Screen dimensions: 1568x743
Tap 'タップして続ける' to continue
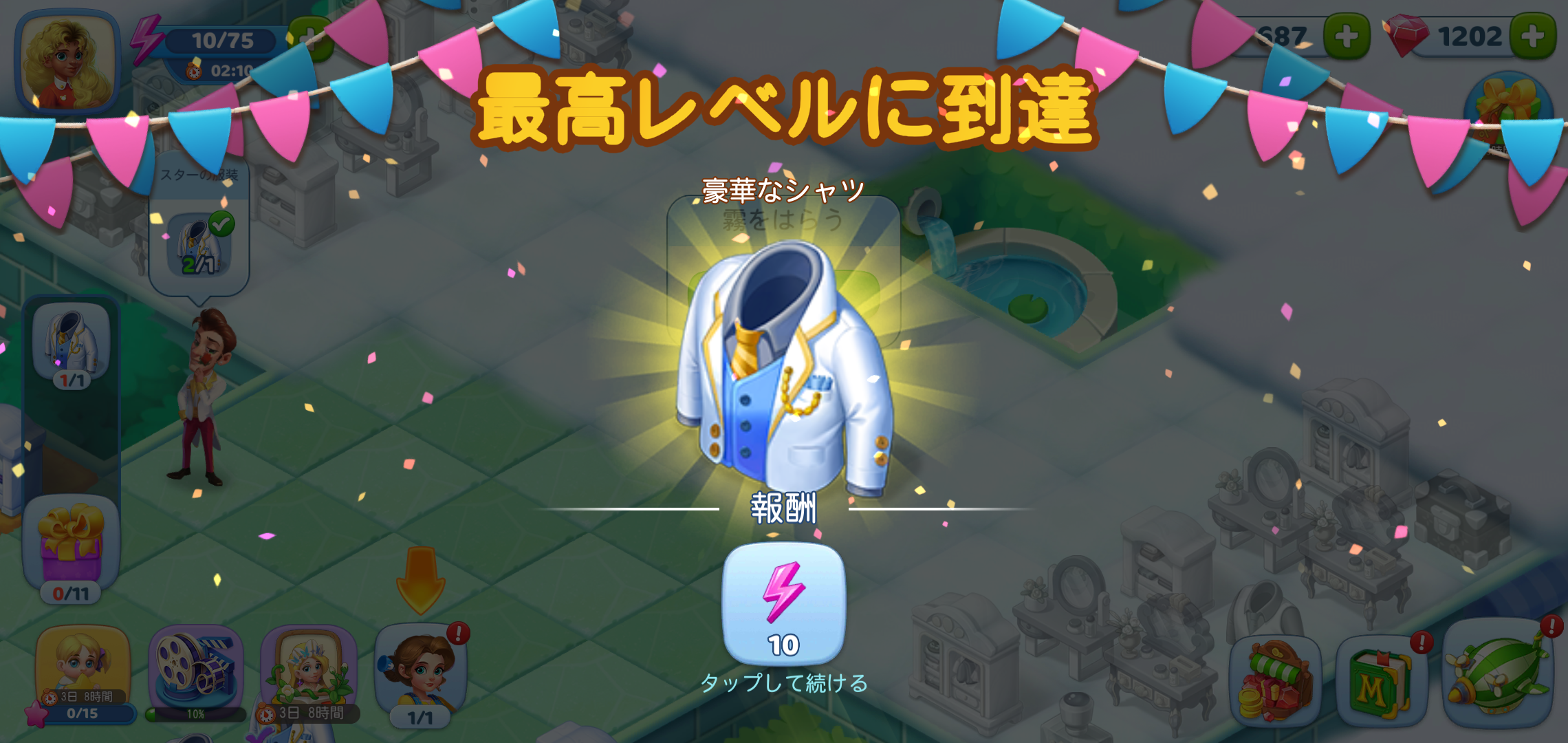coord(784,683)
